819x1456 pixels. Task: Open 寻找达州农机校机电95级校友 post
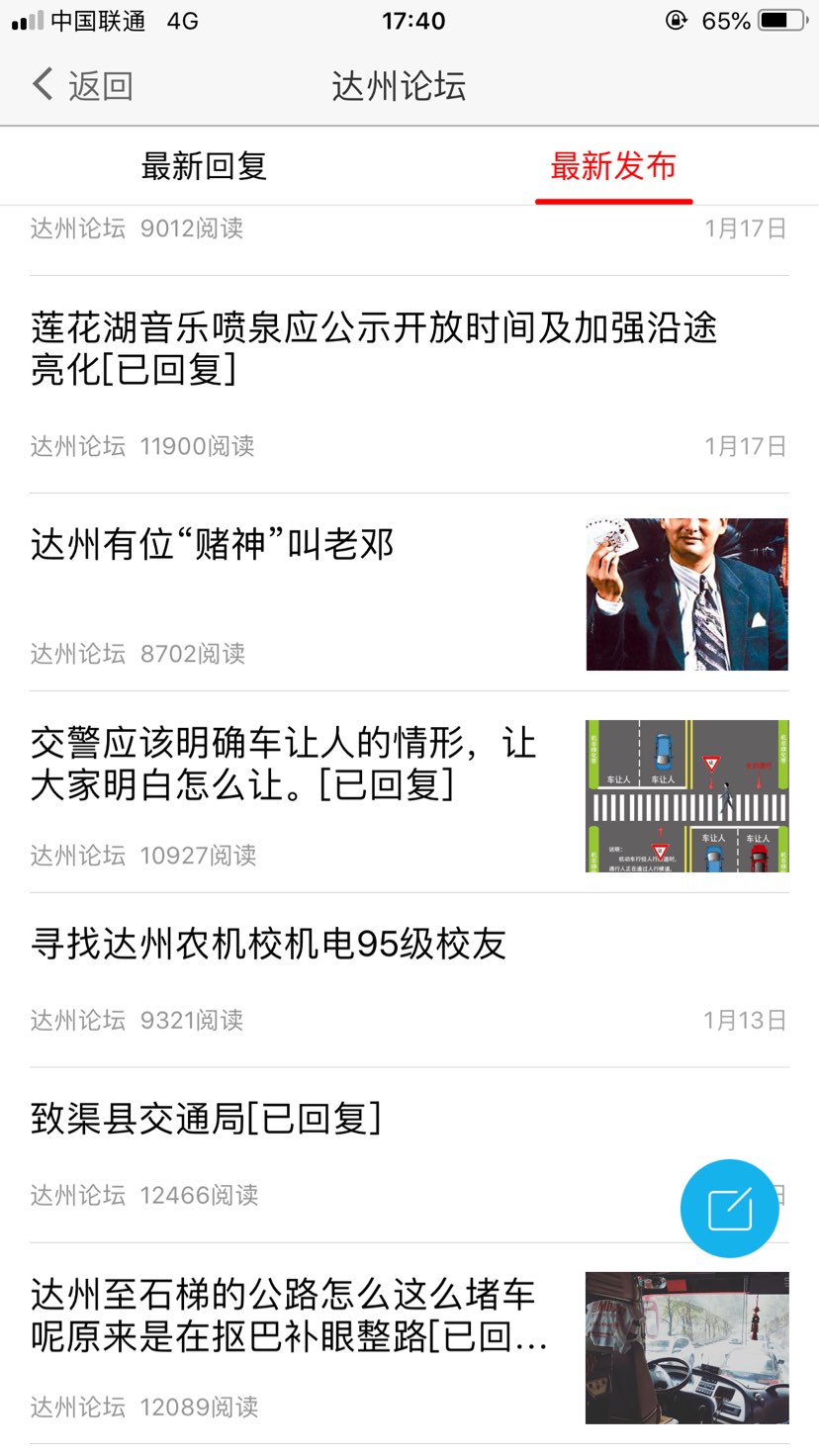[268, 944]
